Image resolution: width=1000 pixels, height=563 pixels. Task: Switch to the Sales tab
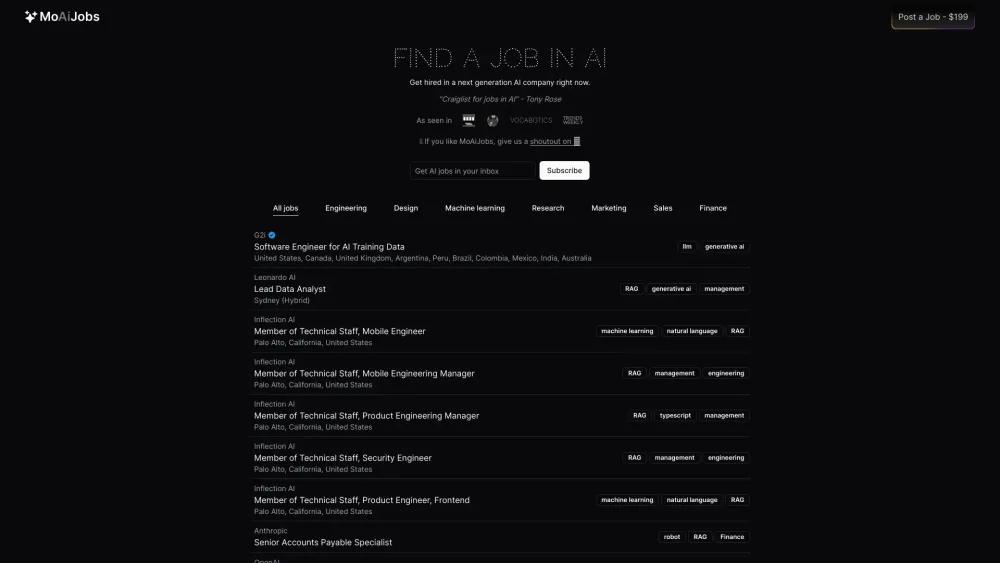[663, 208]
